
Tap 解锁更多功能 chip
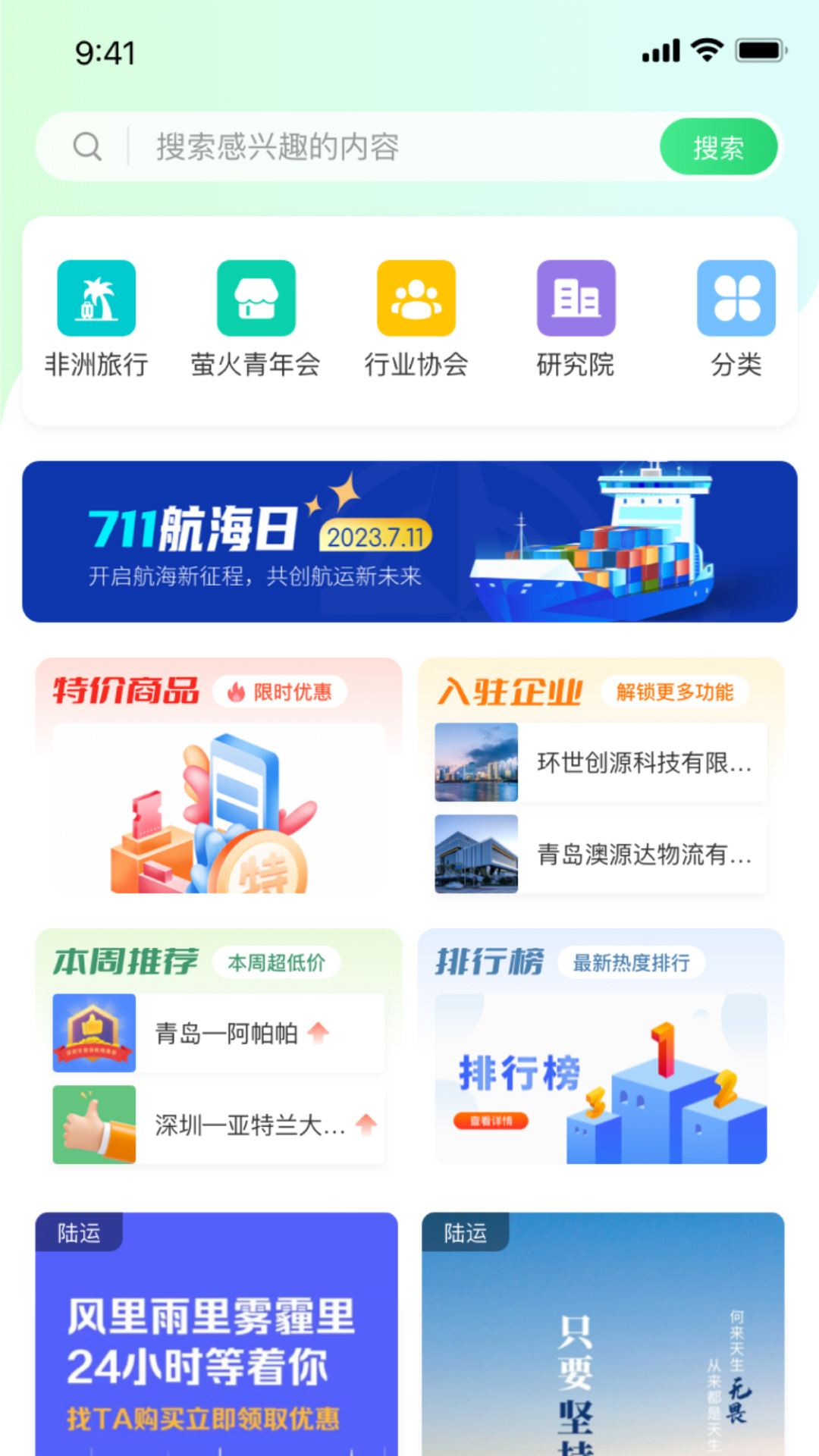(674, 692)
